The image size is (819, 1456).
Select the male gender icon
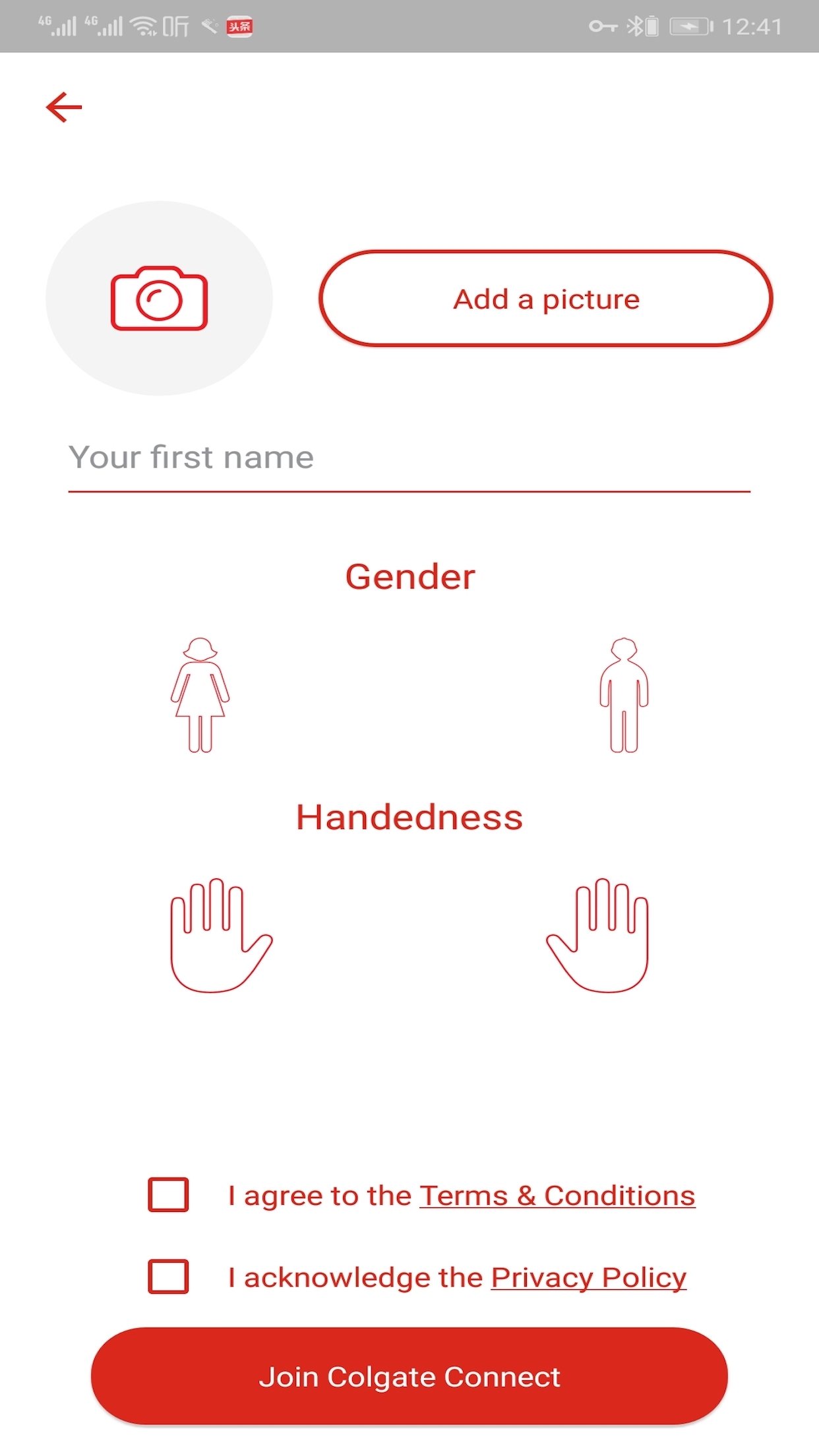(x=624, y=695)
